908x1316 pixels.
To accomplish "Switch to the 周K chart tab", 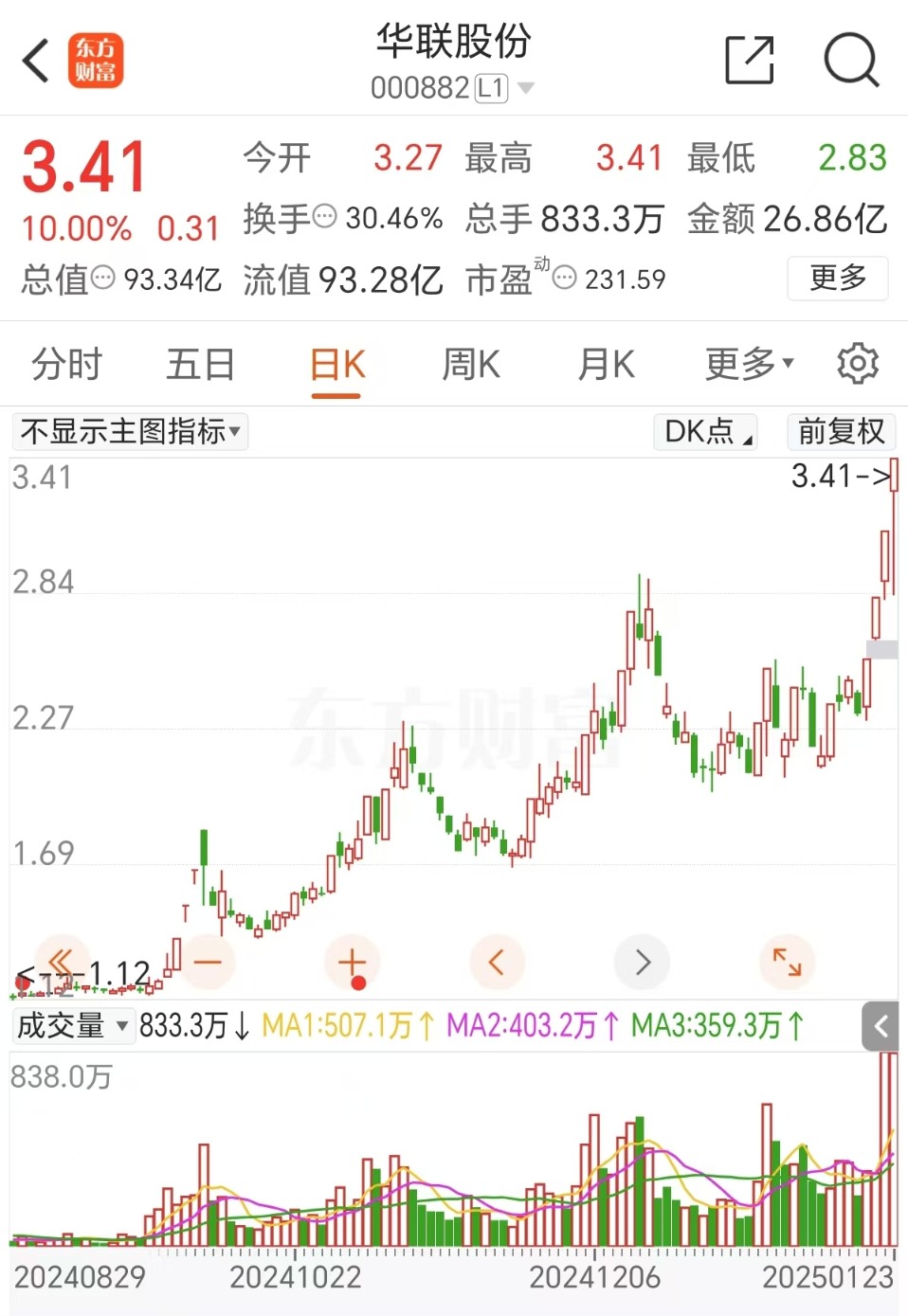I will click(471, 364).
